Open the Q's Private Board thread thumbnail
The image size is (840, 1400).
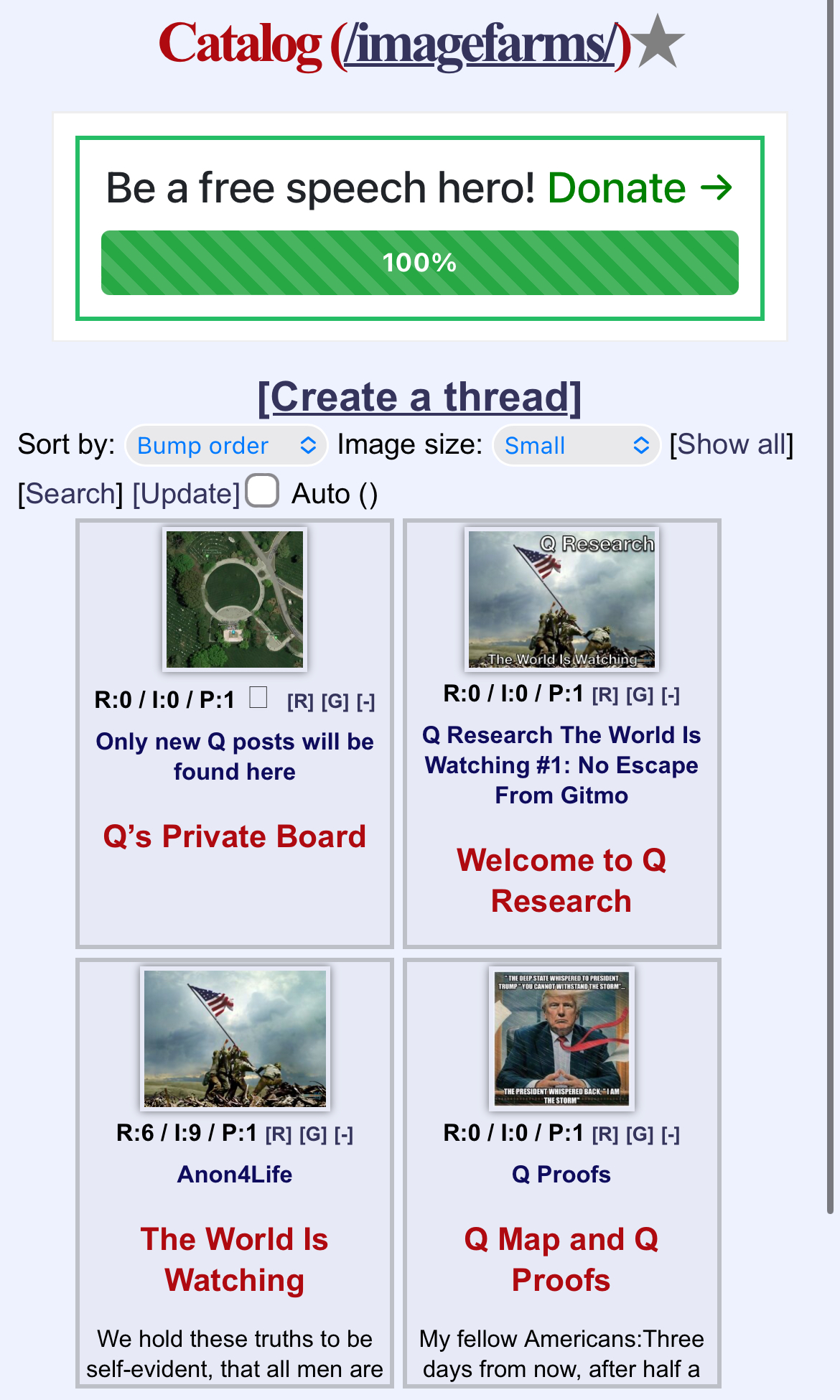coord(235,599)
